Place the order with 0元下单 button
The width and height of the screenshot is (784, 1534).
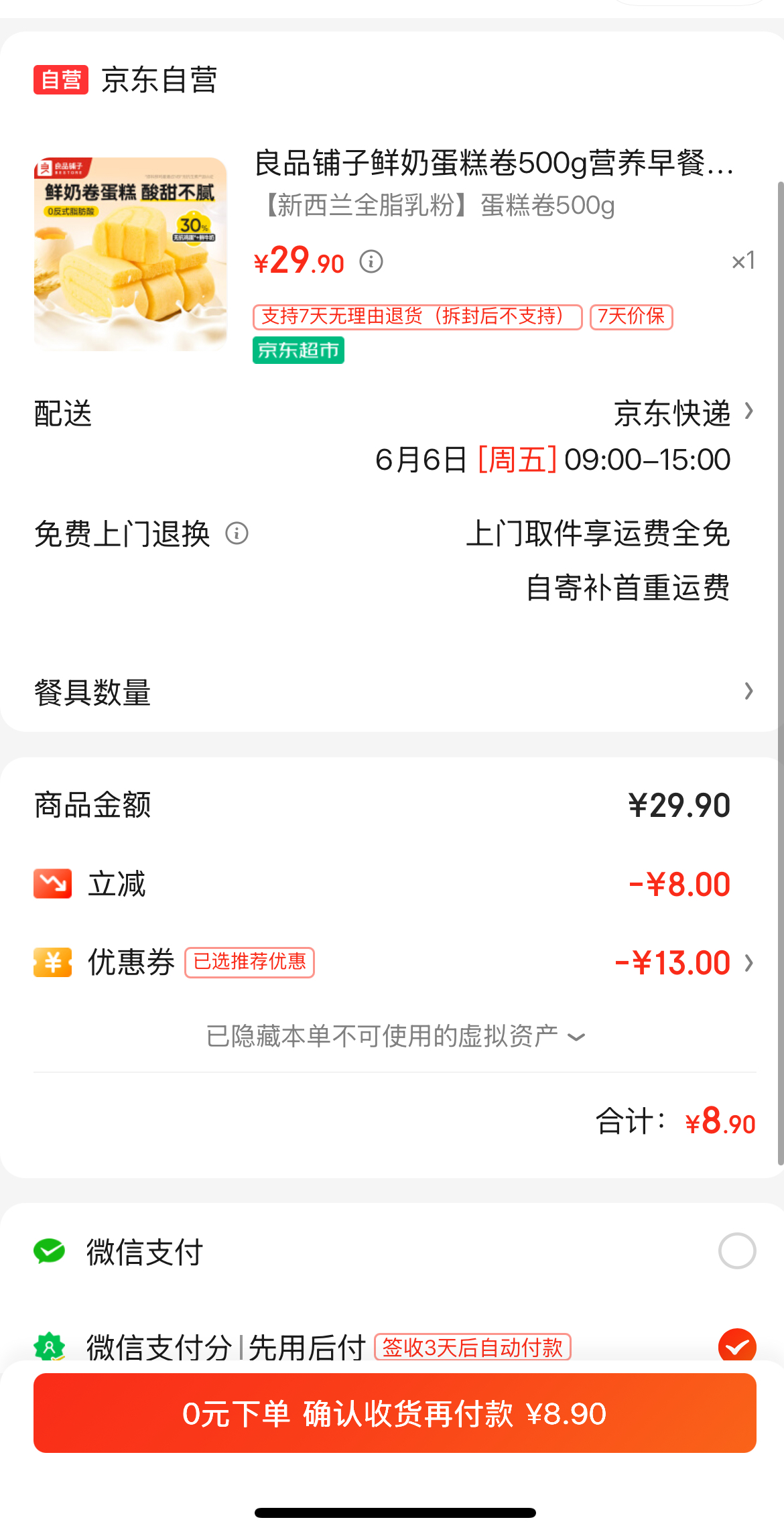[x=395, y=1413]
